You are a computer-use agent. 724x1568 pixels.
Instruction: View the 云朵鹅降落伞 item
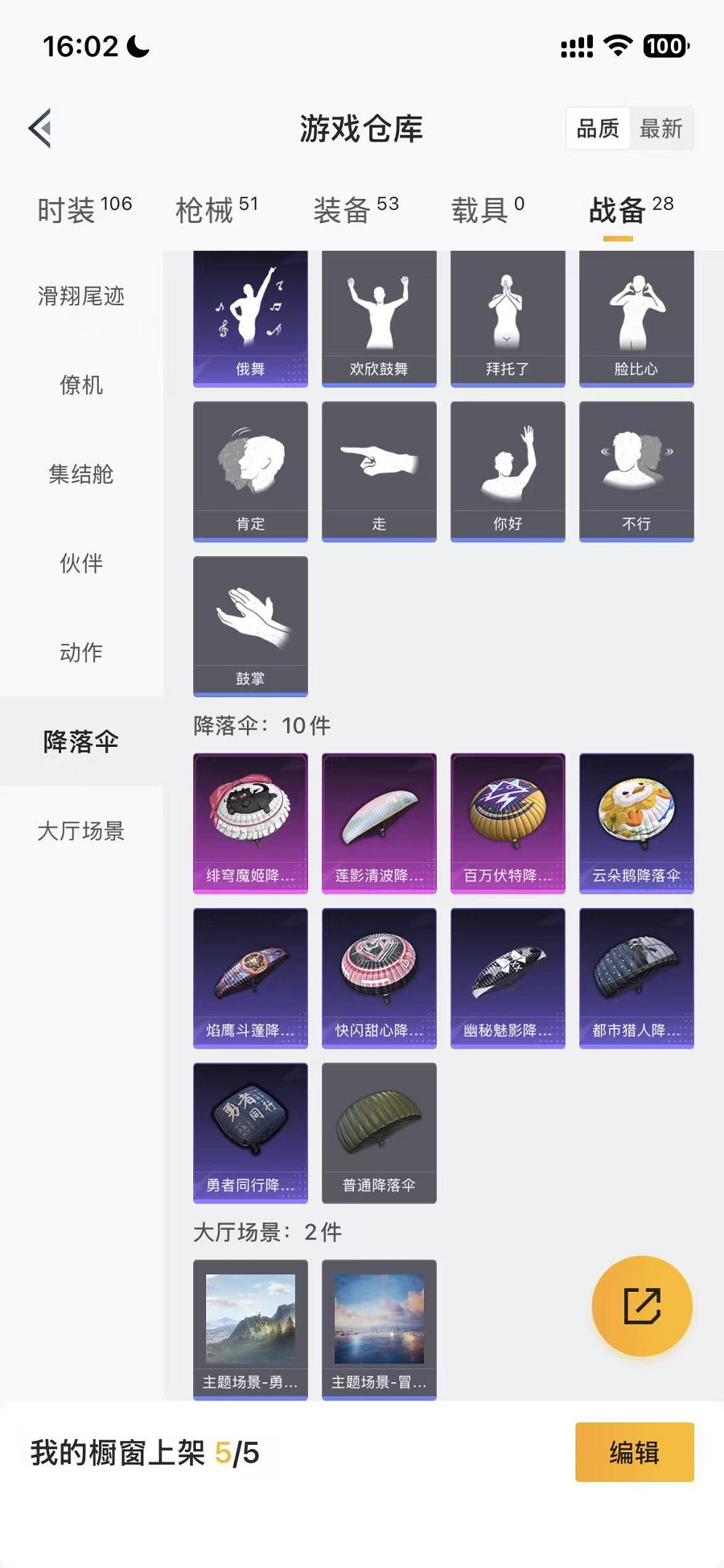click(636, 823)
